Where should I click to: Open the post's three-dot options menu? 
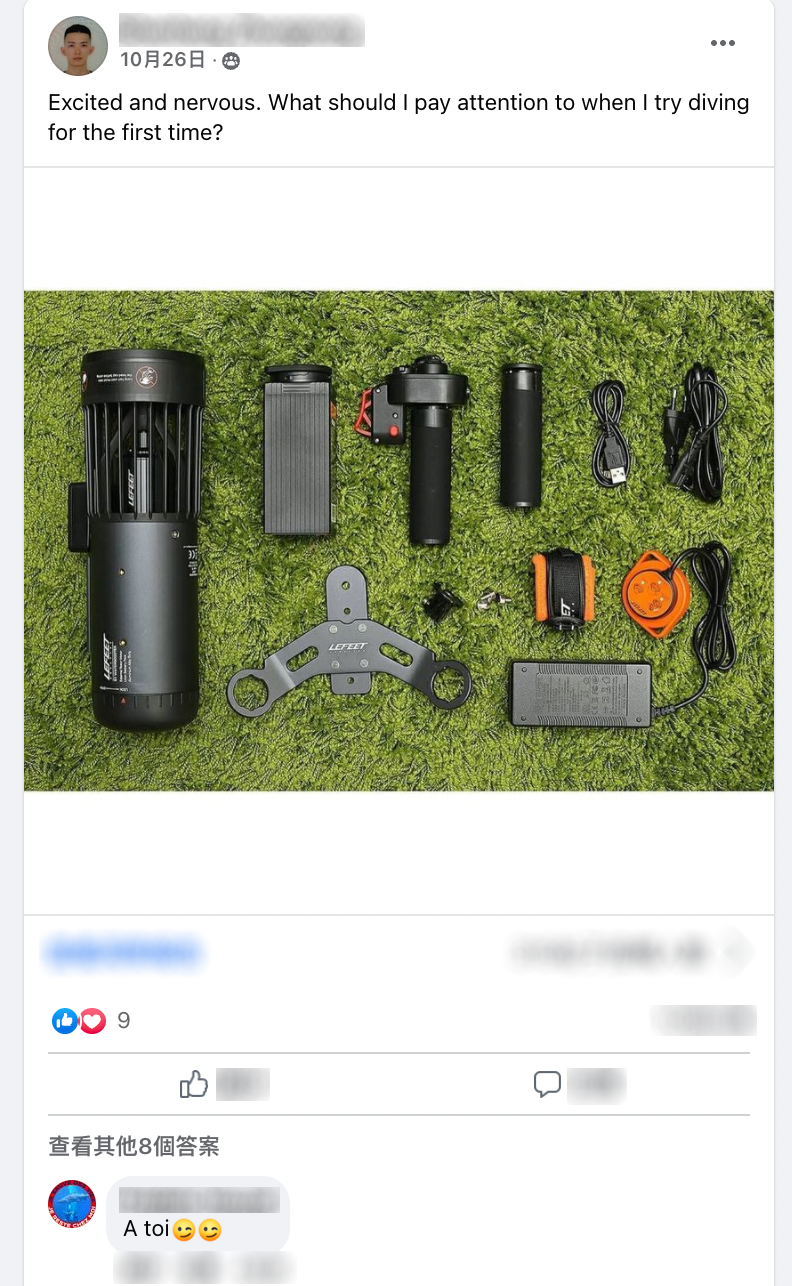click(722, 43)
